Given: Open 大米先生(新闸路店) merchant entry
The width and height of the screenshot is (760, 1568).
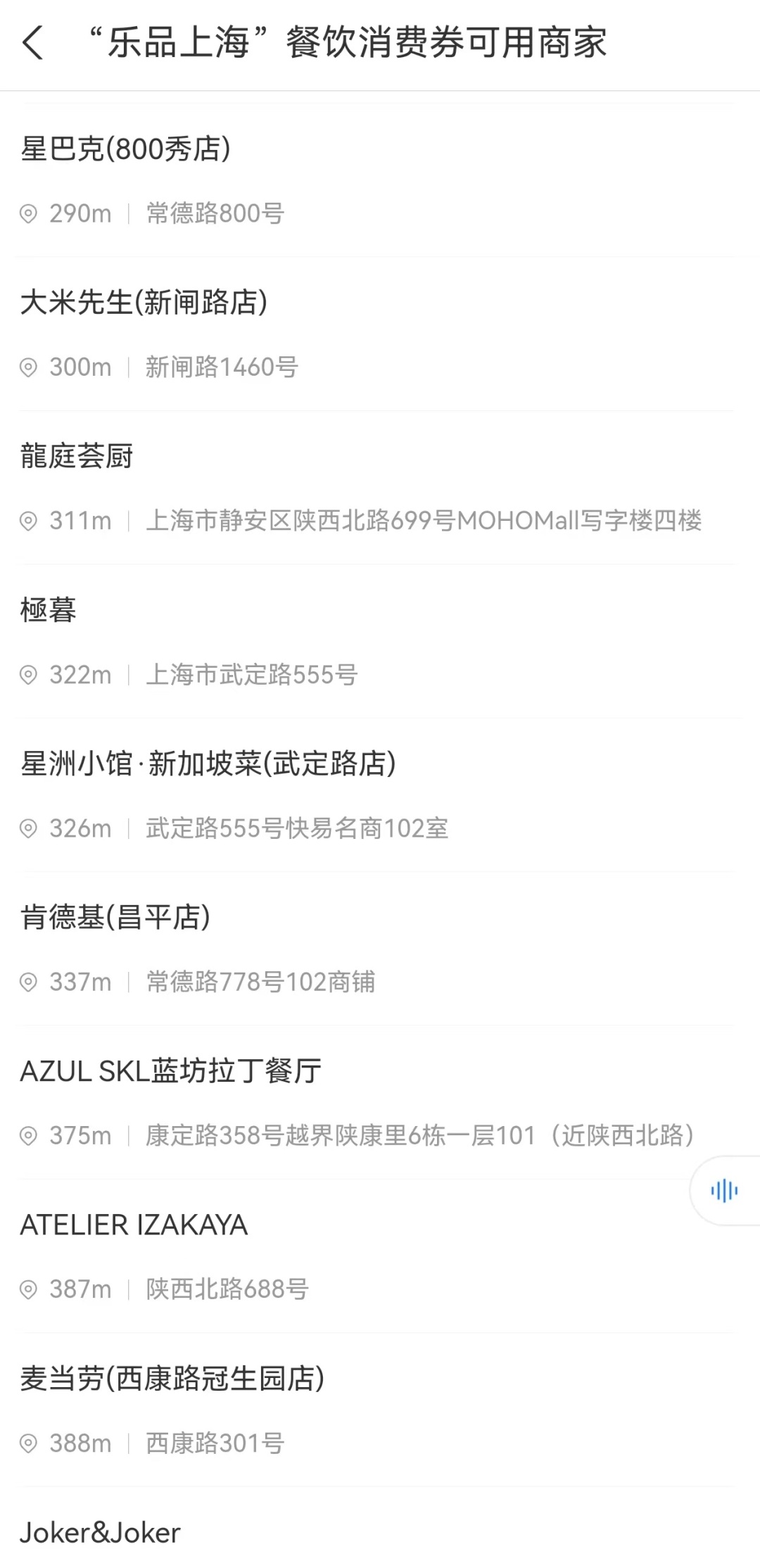Looking at the screenshot, I should coord(144,303).
